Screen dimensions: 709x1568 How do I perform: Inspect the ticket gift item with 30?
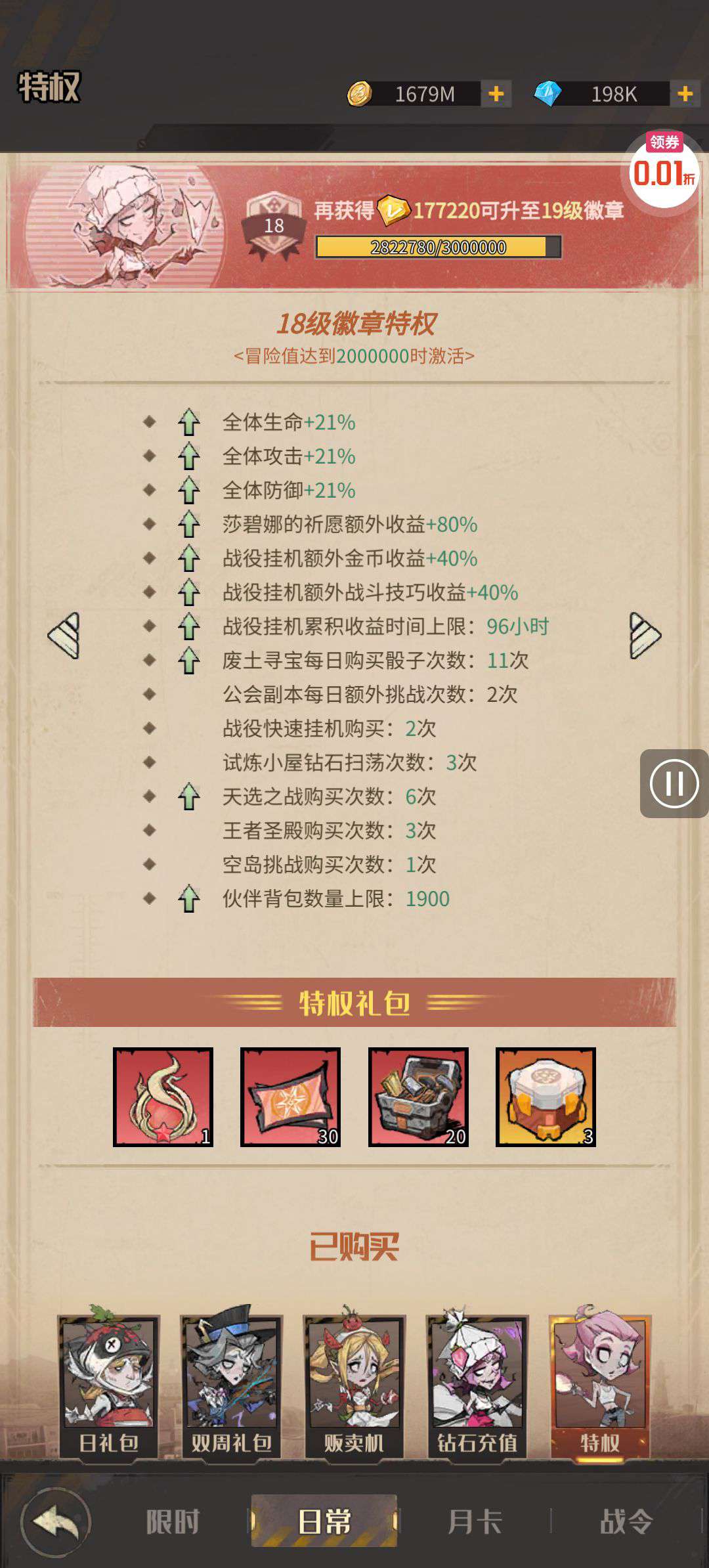pos(290,1097)
